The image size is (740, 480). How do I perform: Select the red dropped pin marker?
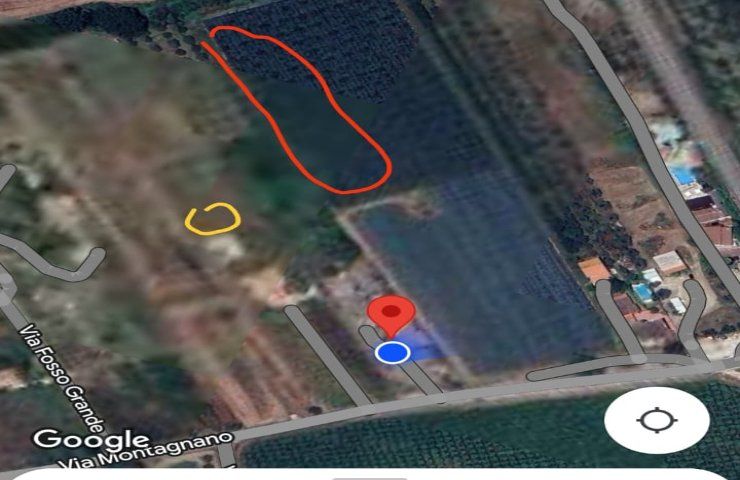coord(391,315)
